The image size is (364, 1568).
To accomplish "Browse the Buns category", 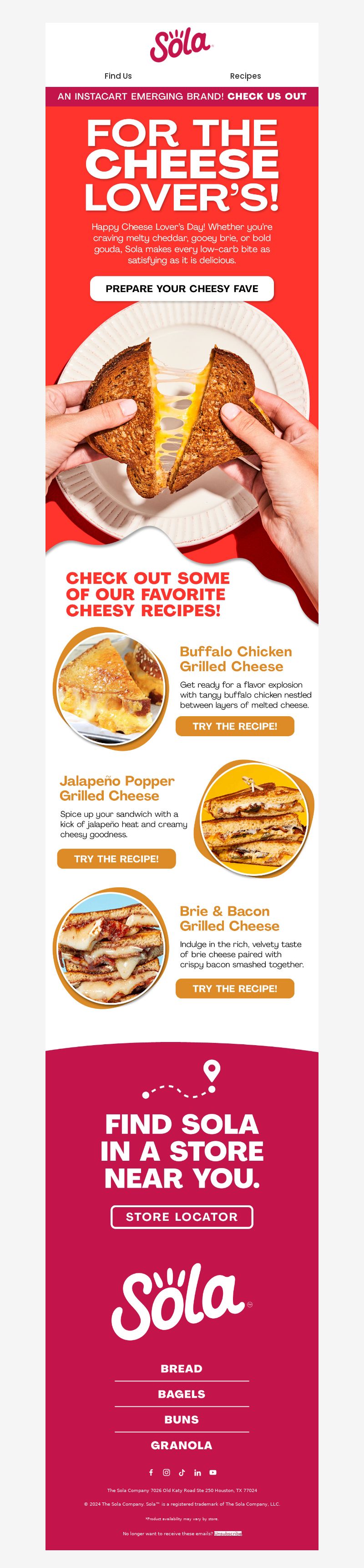I will tap(182, 1420).
